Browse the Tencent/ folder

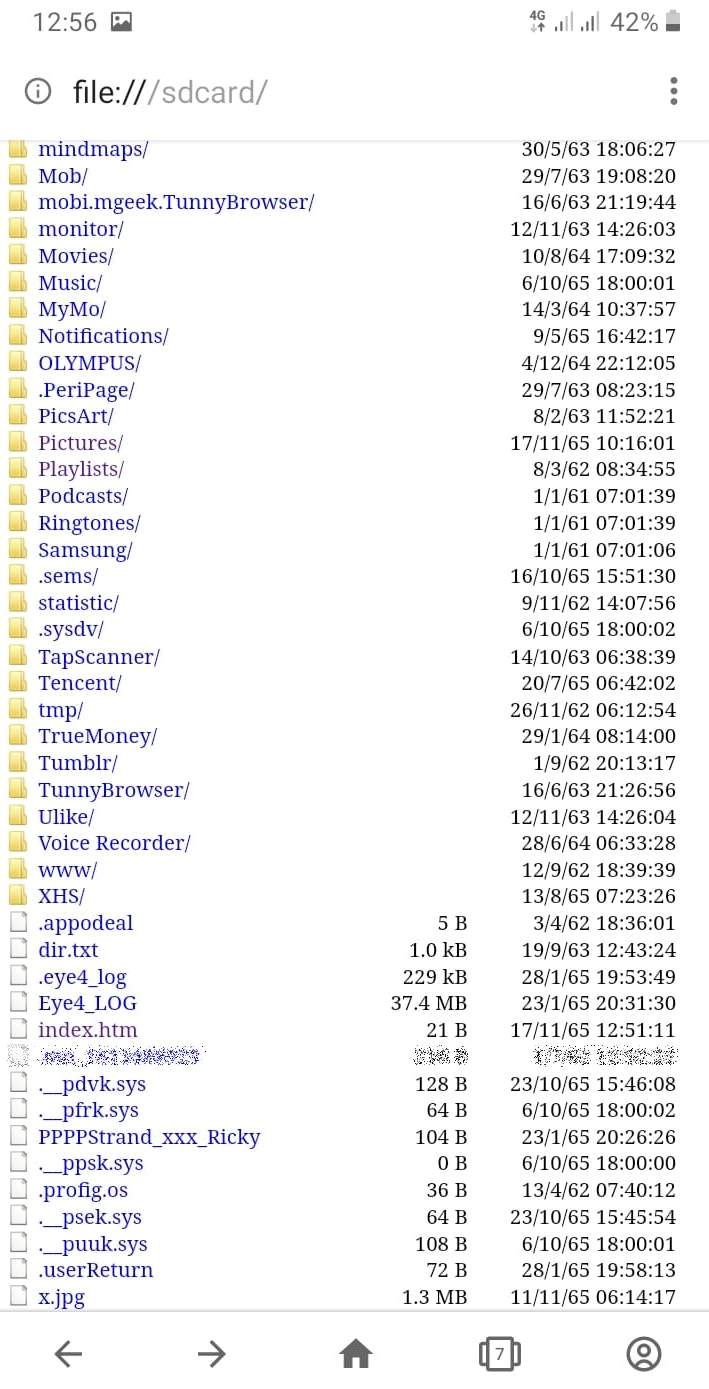79,683
